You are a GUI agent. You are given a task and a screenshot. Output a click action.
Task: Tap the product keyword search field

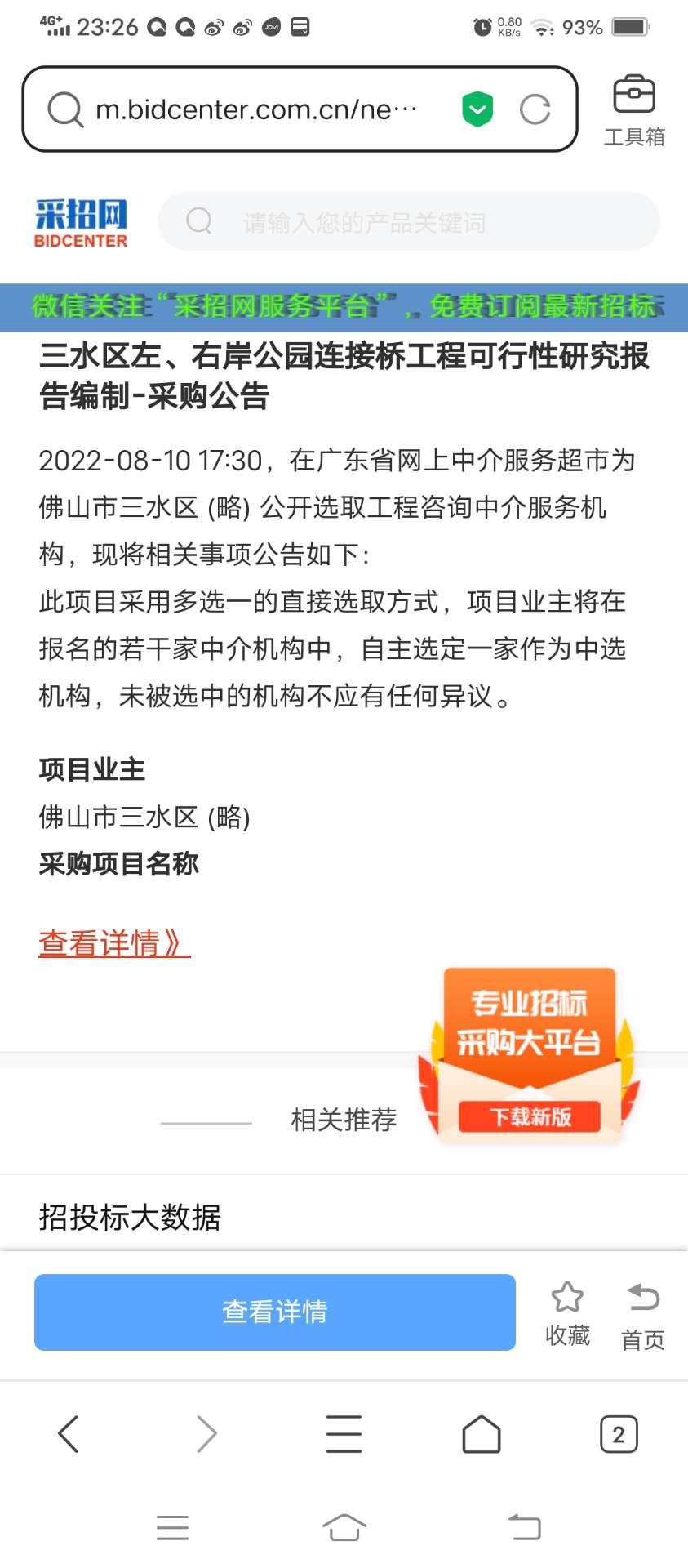(x=409, y=221)
